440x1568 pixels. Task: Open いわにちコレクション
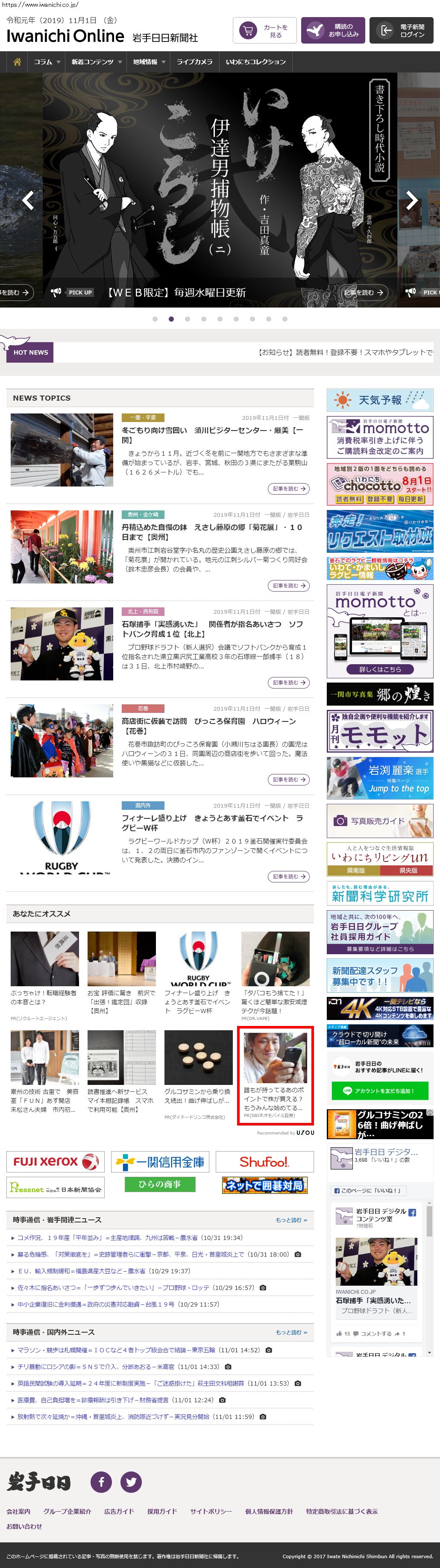click(x=255, y=62)
